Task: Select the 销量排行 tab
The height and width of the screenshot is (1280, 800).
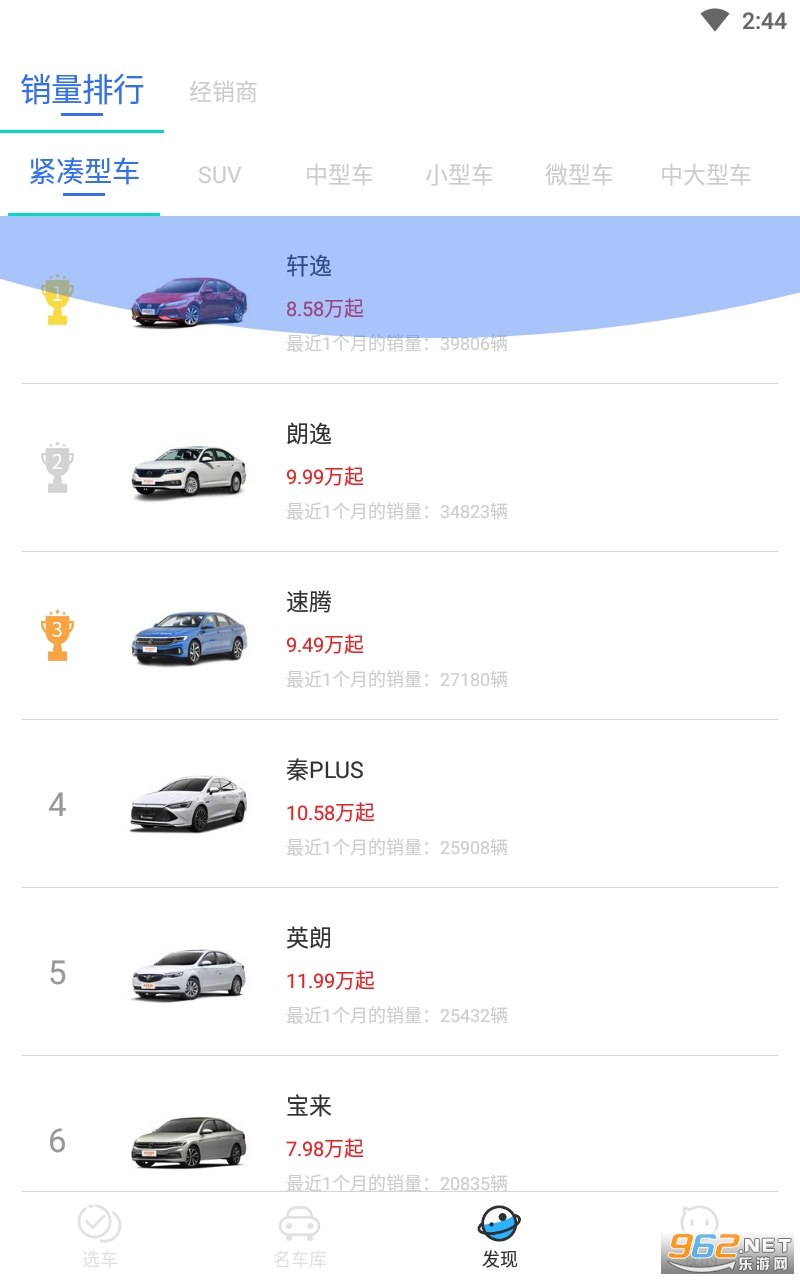Action: click(x=82, y=90)
